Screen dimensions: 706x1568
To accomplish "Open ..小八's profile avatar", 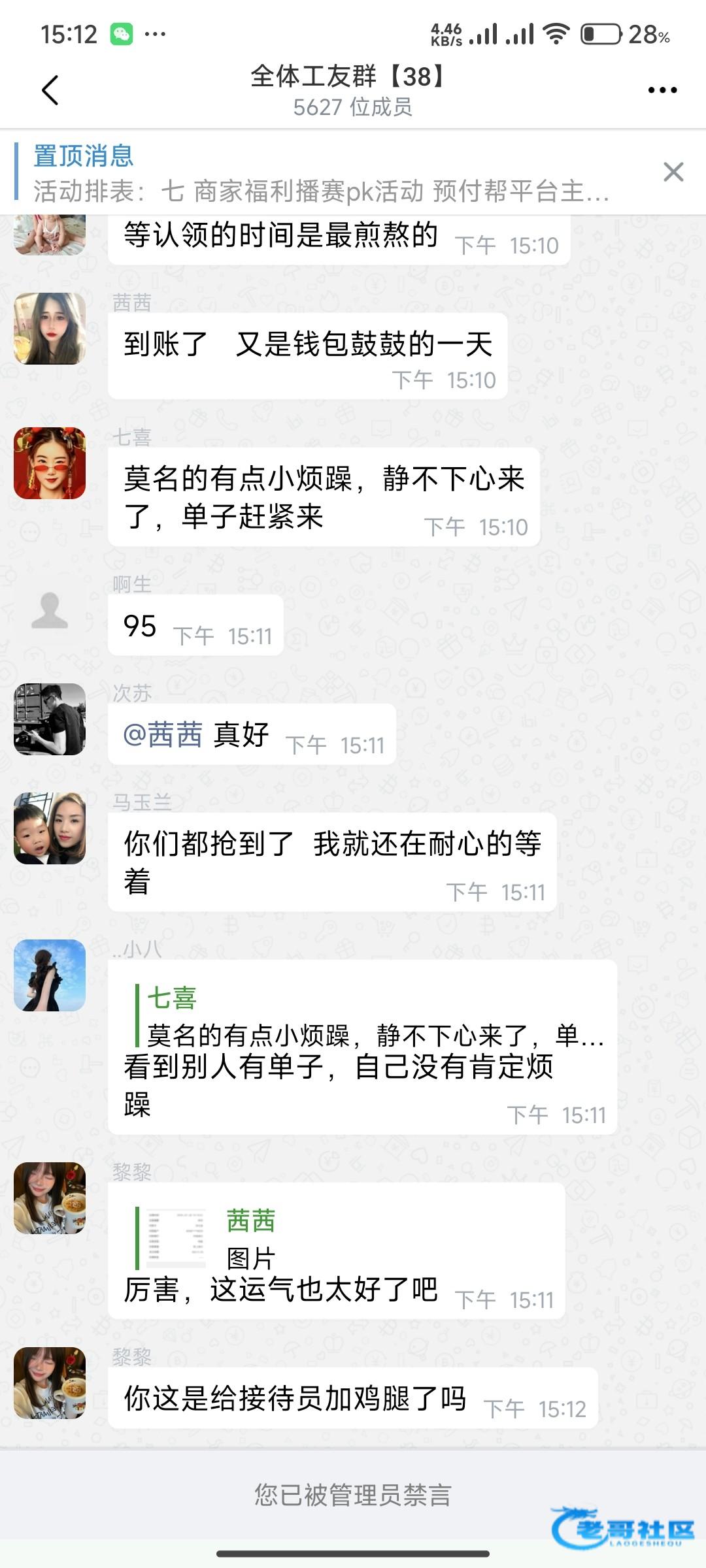I will click(x=50, y=975).
